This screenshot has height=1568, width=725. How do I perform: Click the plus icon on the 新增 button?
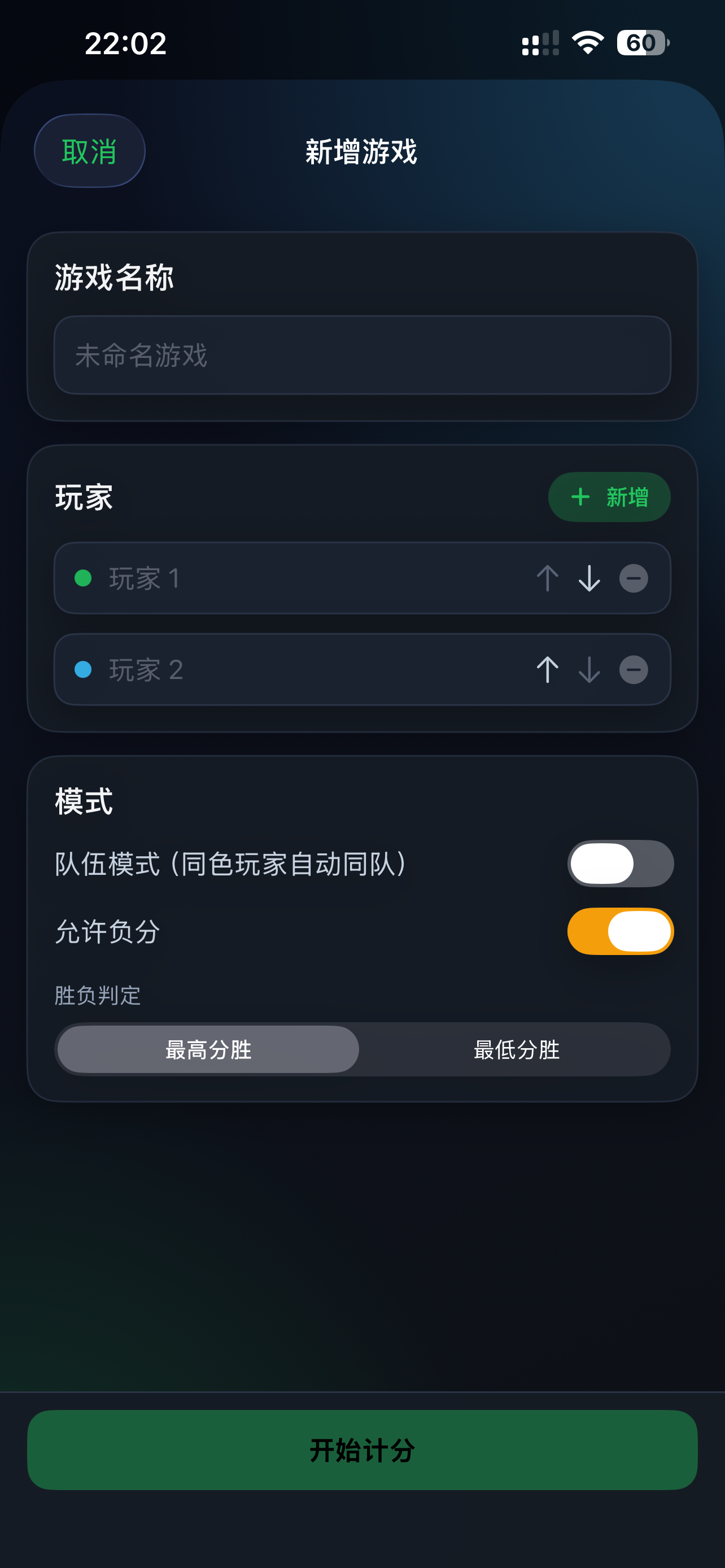(579, 497)
